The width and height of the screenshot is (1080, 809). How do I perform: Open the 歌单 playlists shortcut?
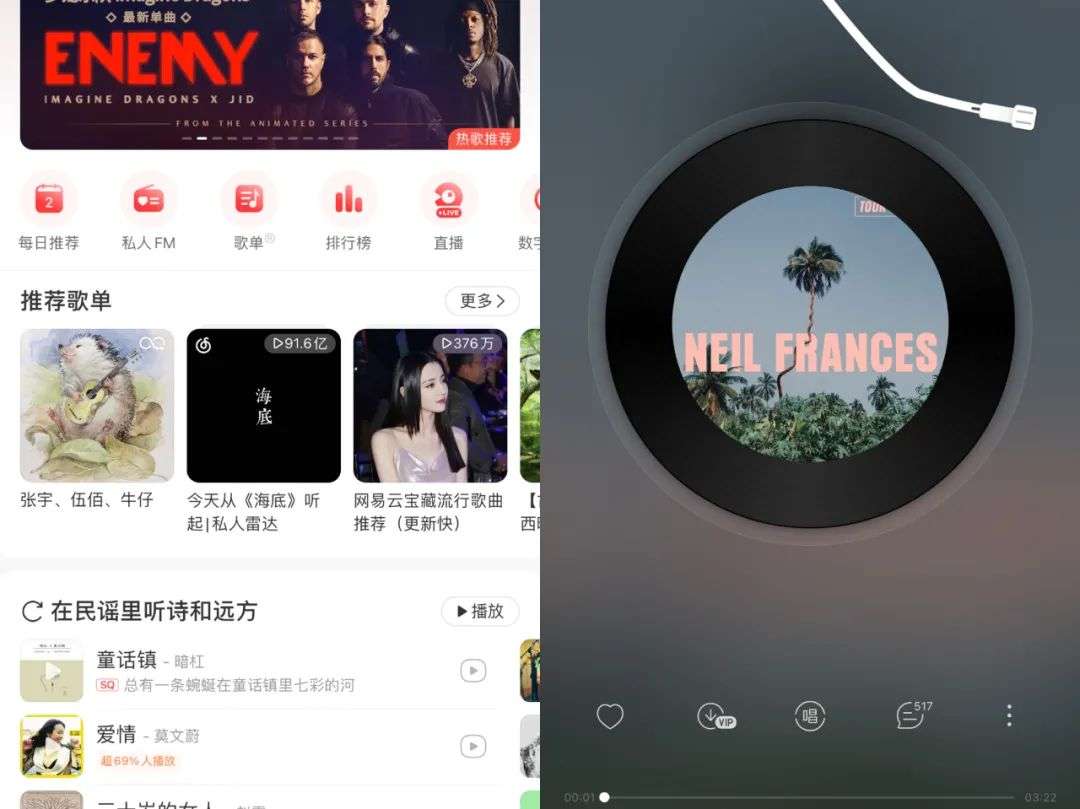click(249, 199)
